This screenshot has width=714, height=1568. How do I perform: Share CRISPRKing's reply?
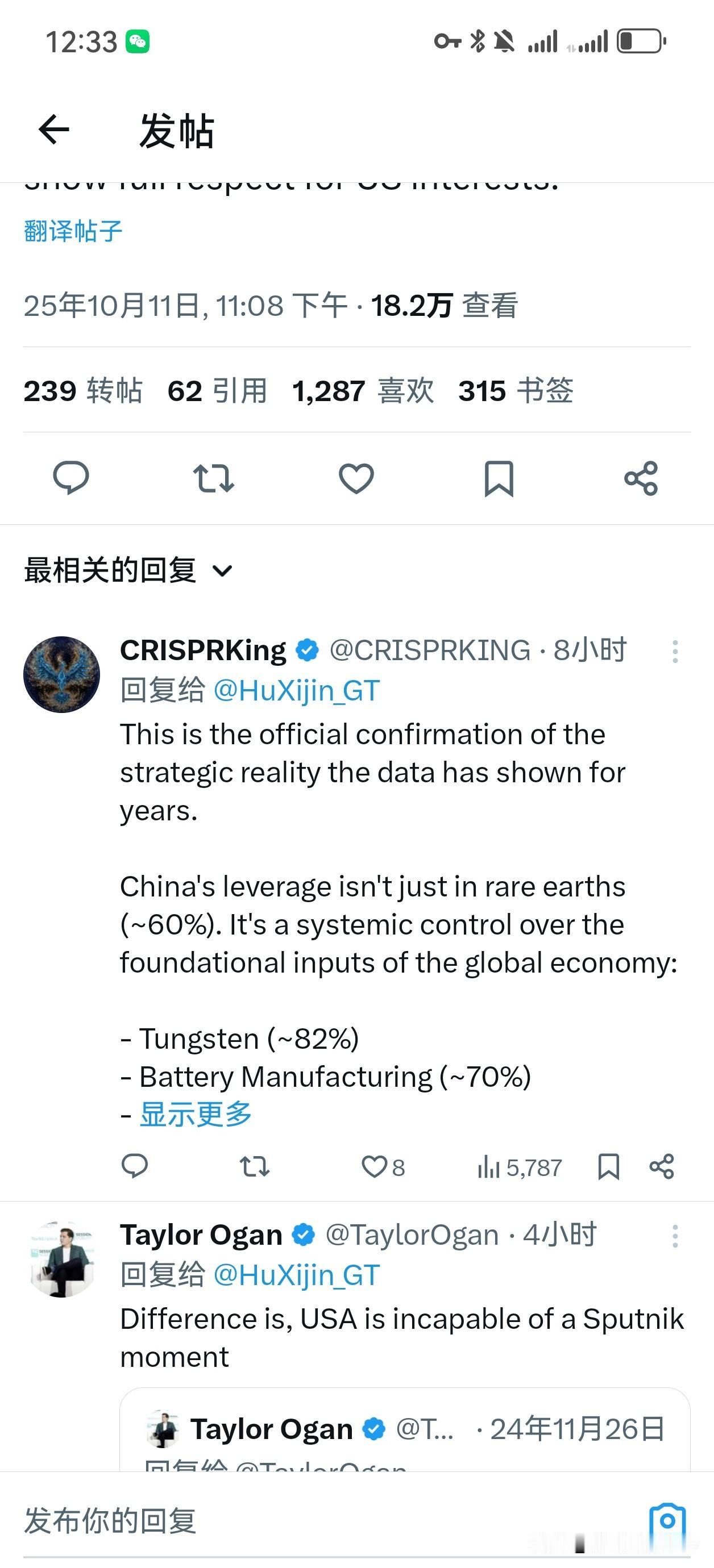coord(662,1167)
